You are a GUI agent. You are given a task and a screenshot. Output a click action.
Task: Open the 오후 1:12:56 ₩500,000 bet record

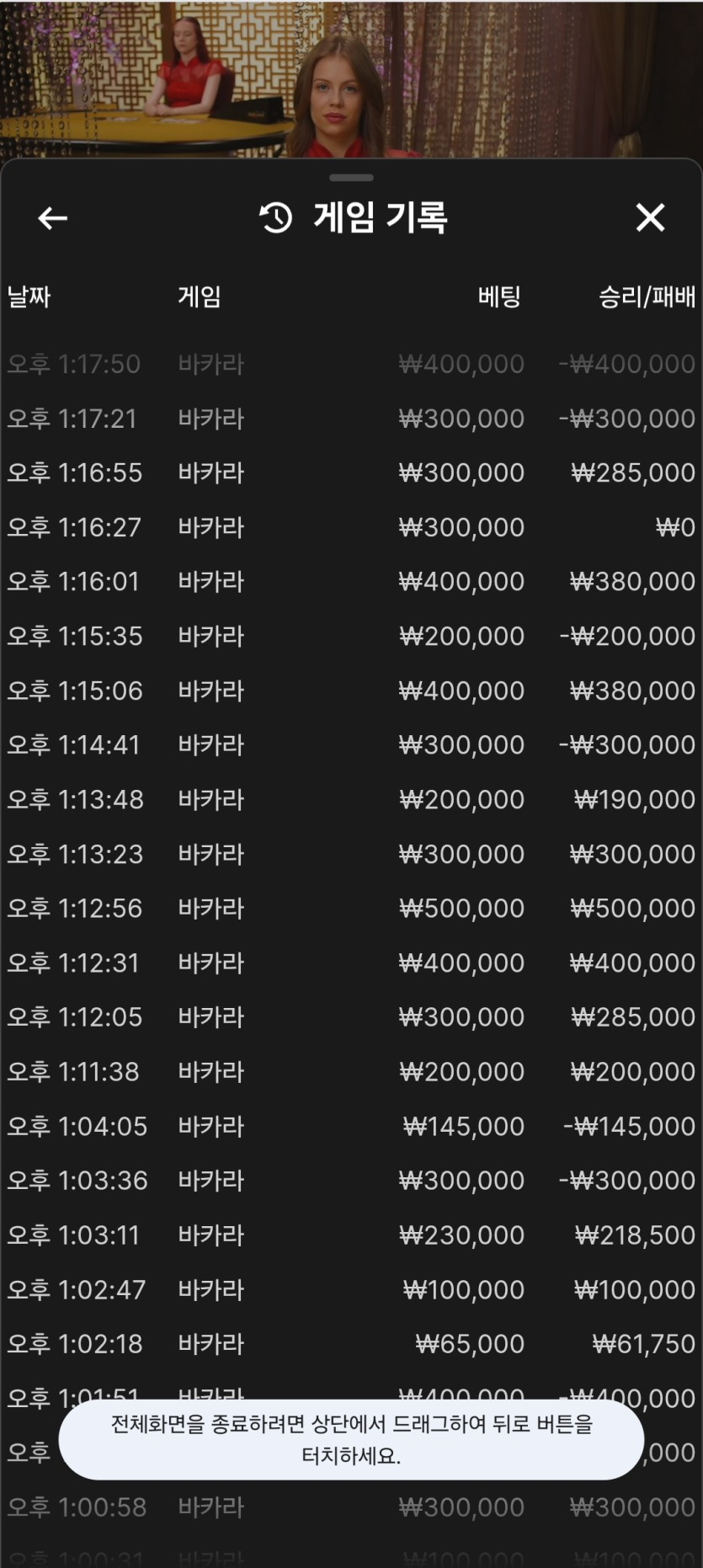[x=351, y=909]
